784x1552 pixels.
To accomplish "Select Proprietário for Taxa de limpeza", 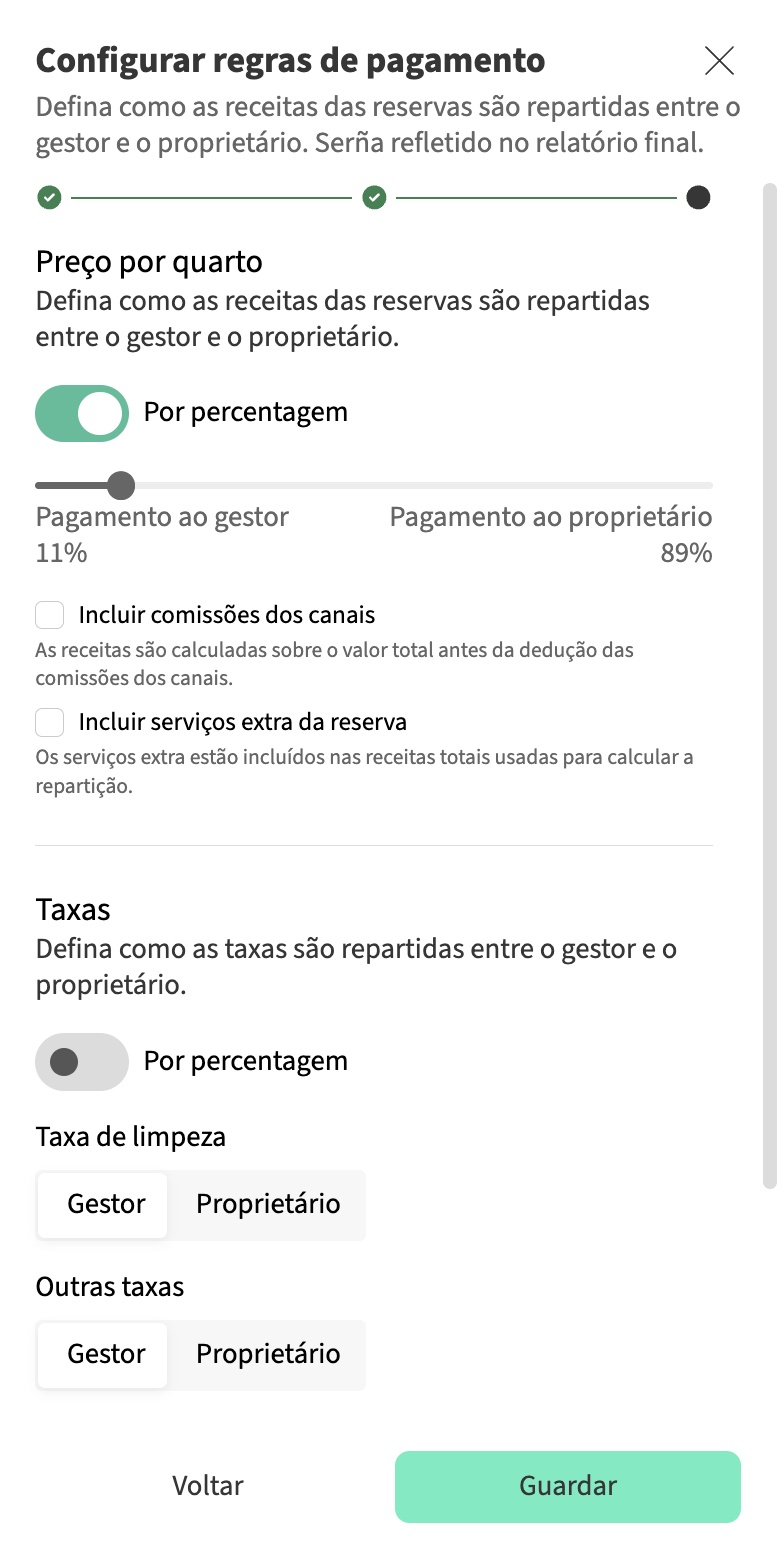I will click(x=268, y=1204).
